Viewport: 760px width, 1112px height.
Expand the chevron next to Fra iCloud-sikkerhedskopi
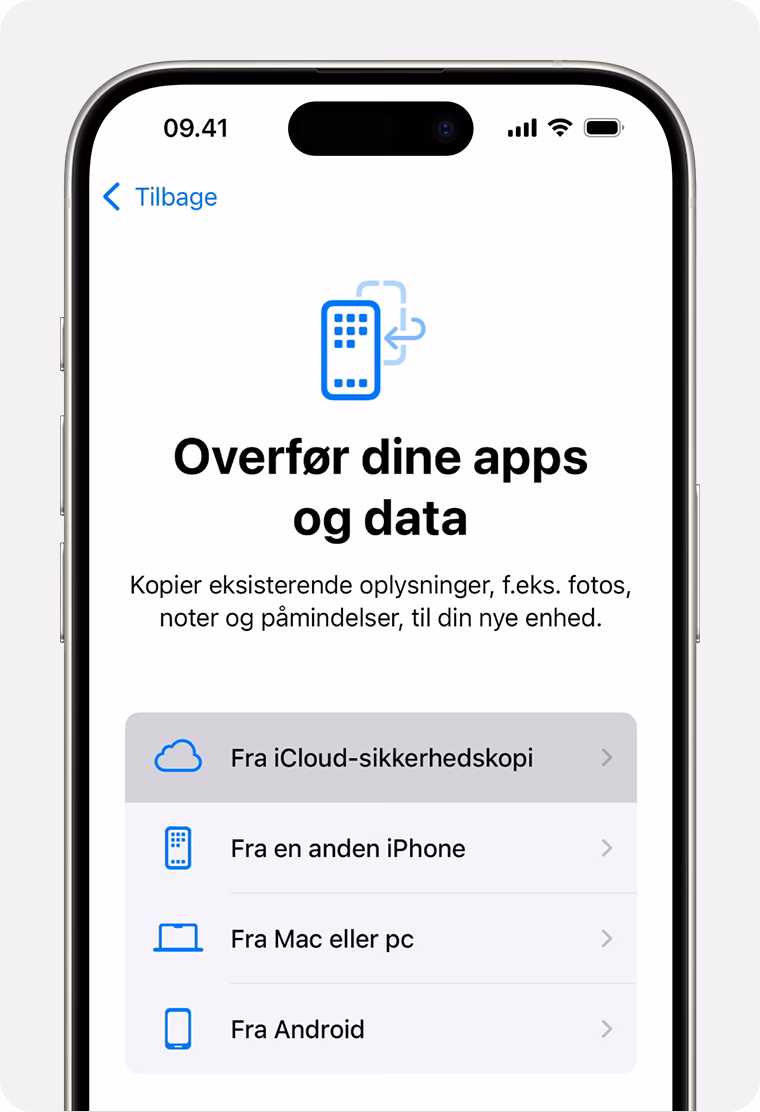point(608,757)
